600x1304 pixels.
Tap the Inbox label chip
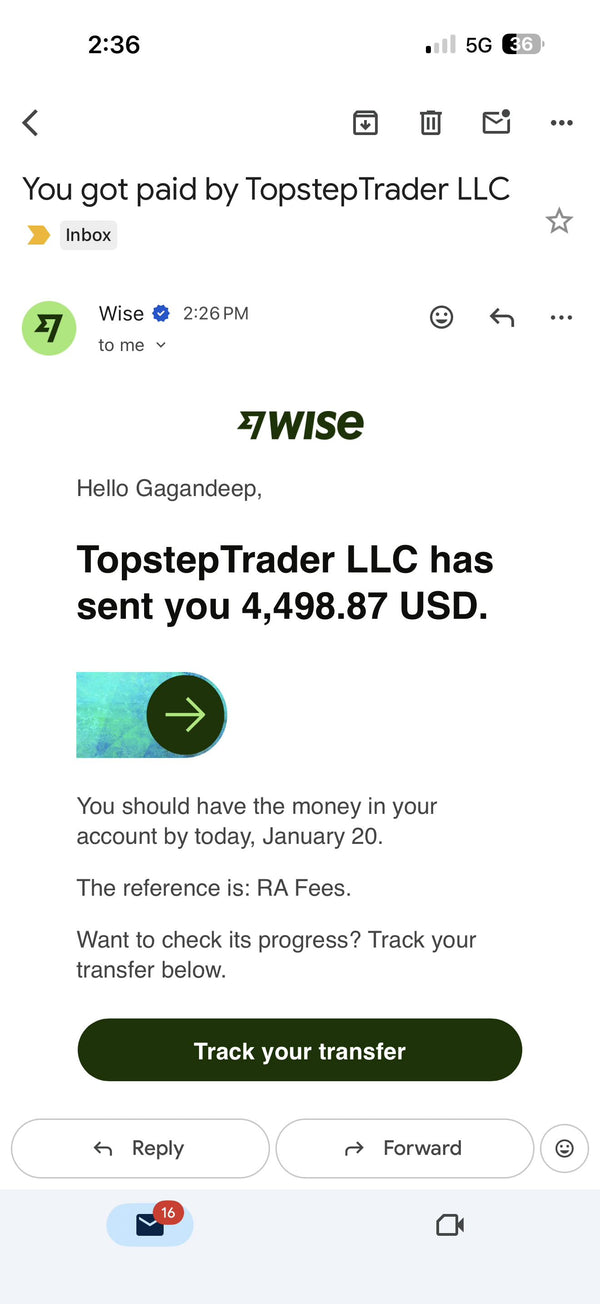pos(88,235)
